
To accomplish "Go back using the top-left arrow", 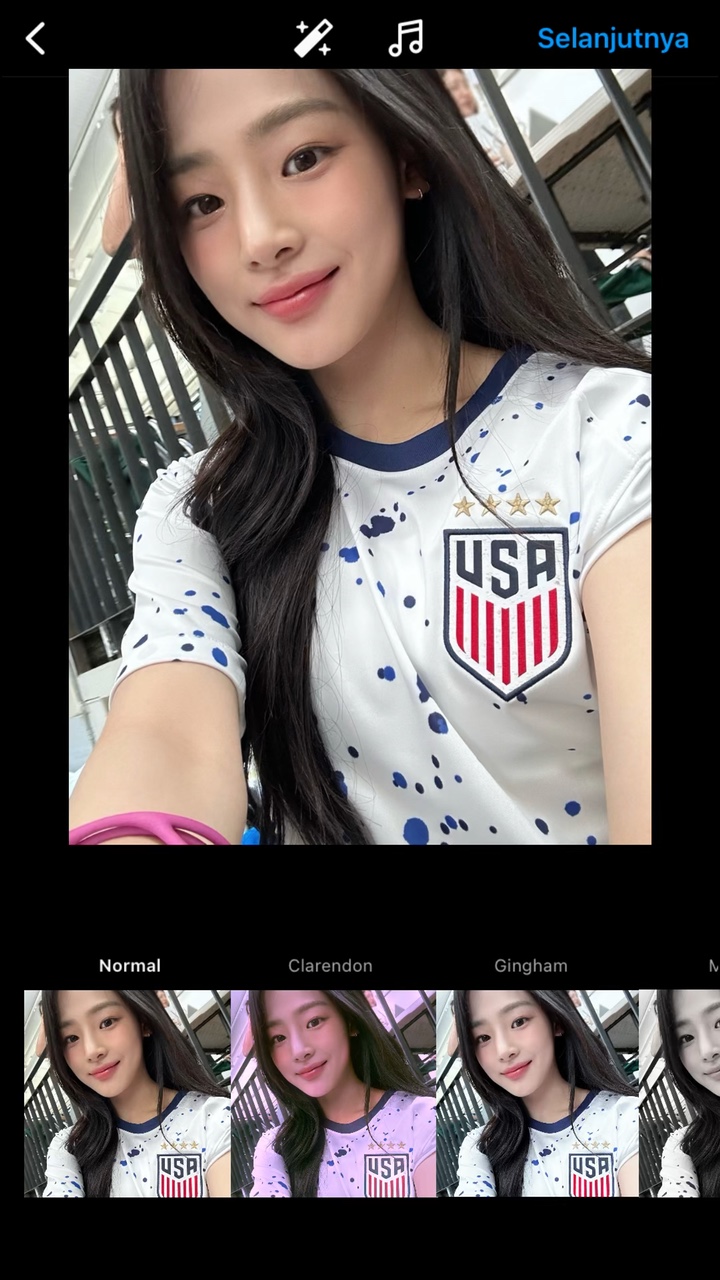I will point(36,39).
